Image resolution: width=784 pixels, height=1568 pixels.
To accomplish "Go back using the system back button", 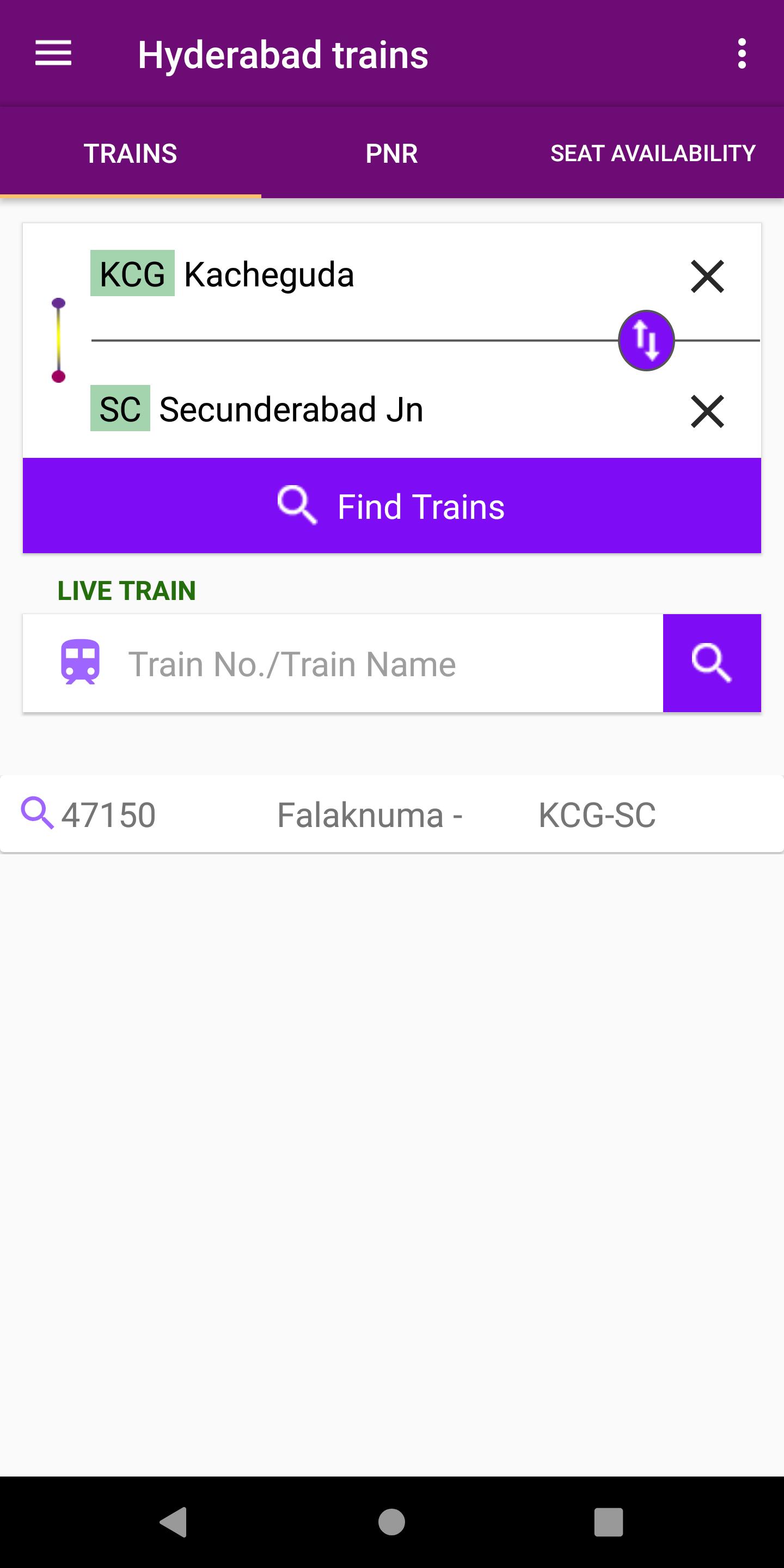I will pos(174,1522).
